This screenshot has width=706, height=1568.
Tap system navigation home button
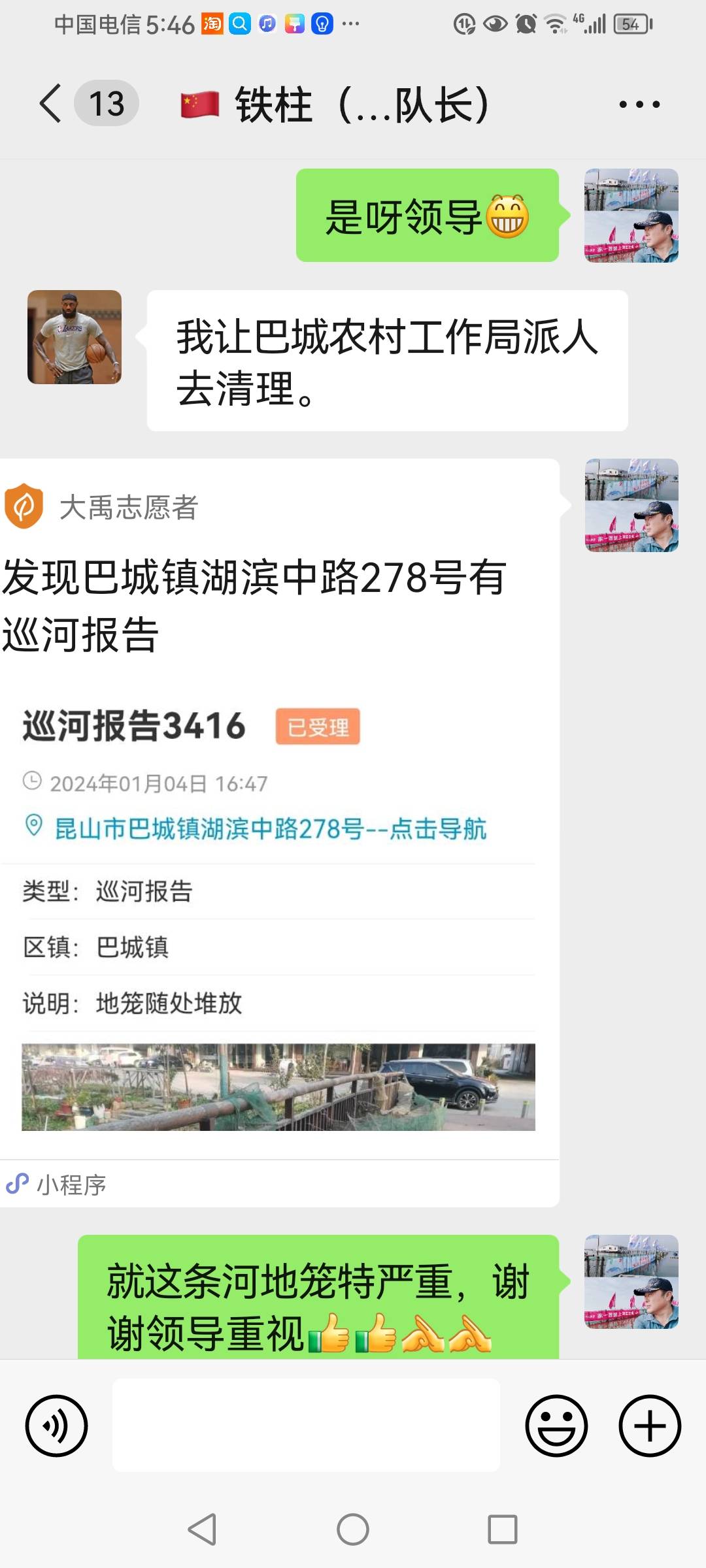[x=353, y=1529]
